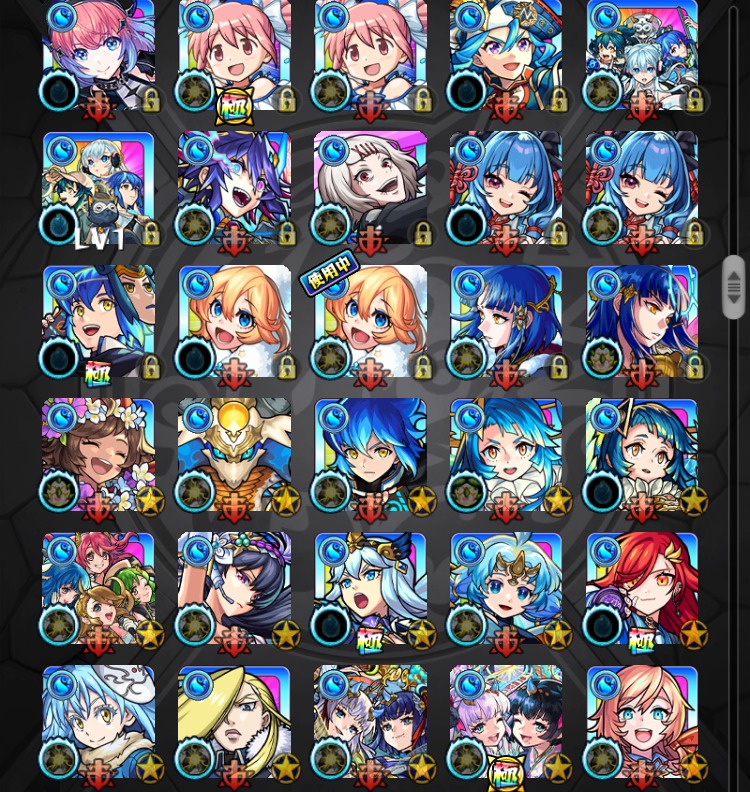
Task: Tap the scrollbar handle on the right
Action: tap(734, 287)
